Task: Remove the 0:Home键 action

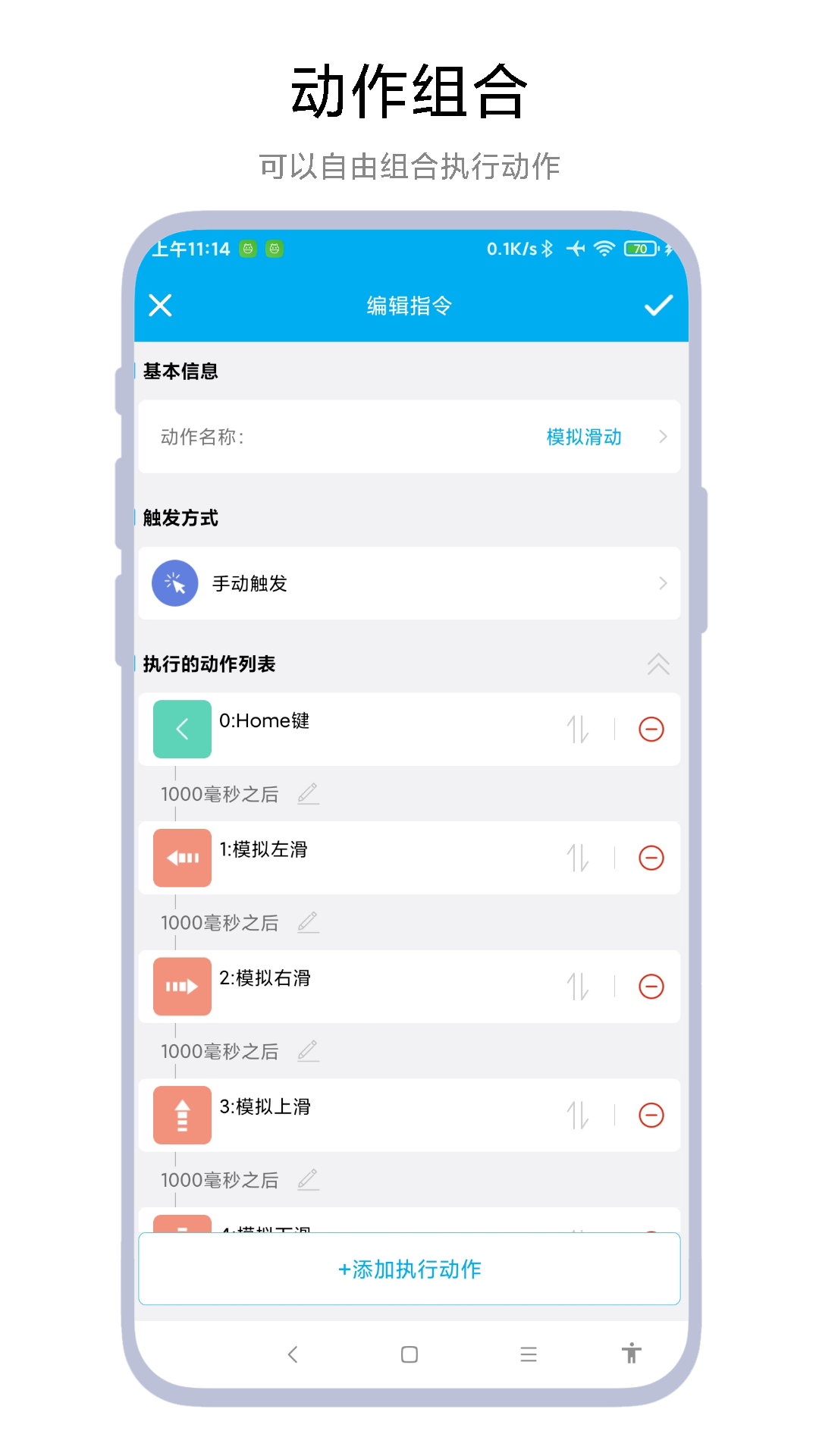Action: tap(650, 729)
